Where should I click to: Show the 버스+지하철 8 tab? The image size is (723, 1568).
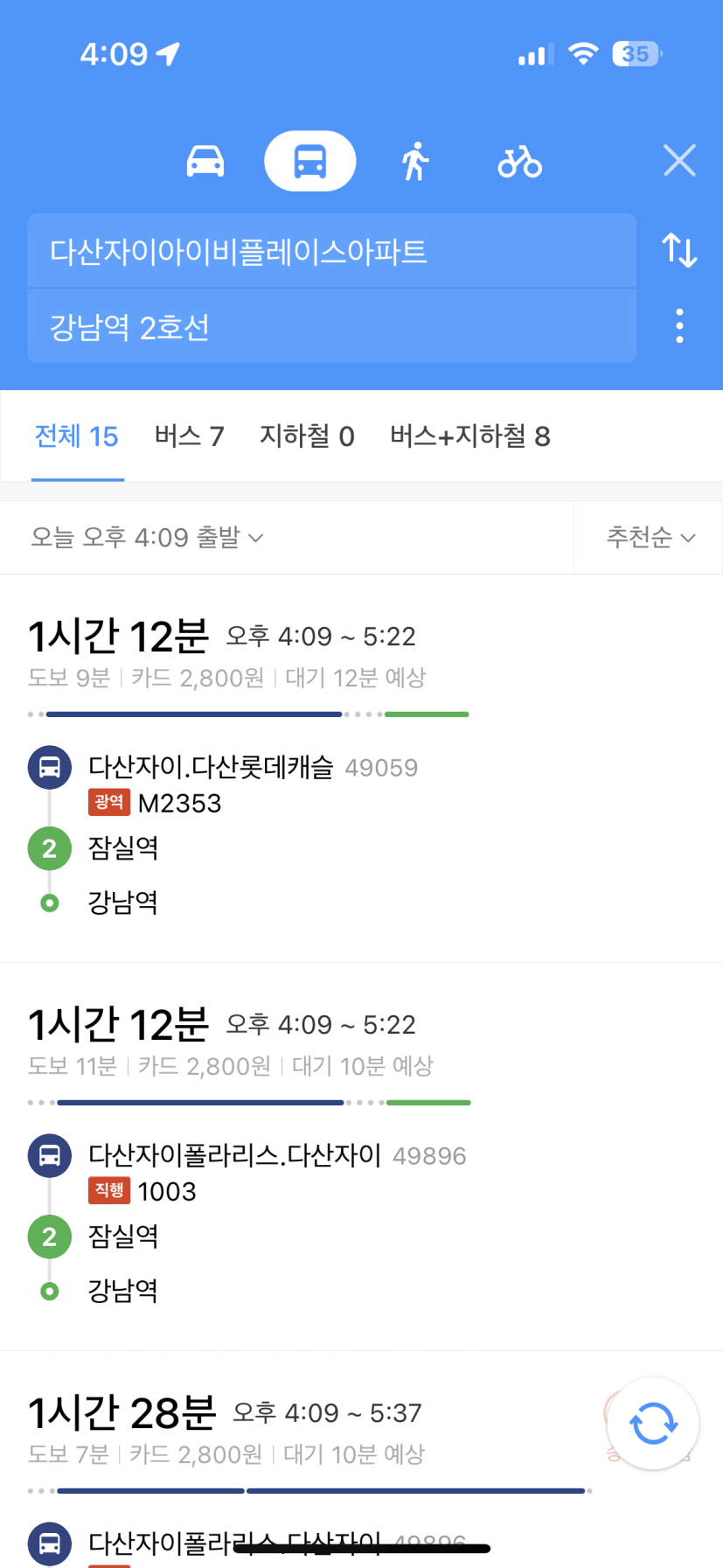pos(470,436)
